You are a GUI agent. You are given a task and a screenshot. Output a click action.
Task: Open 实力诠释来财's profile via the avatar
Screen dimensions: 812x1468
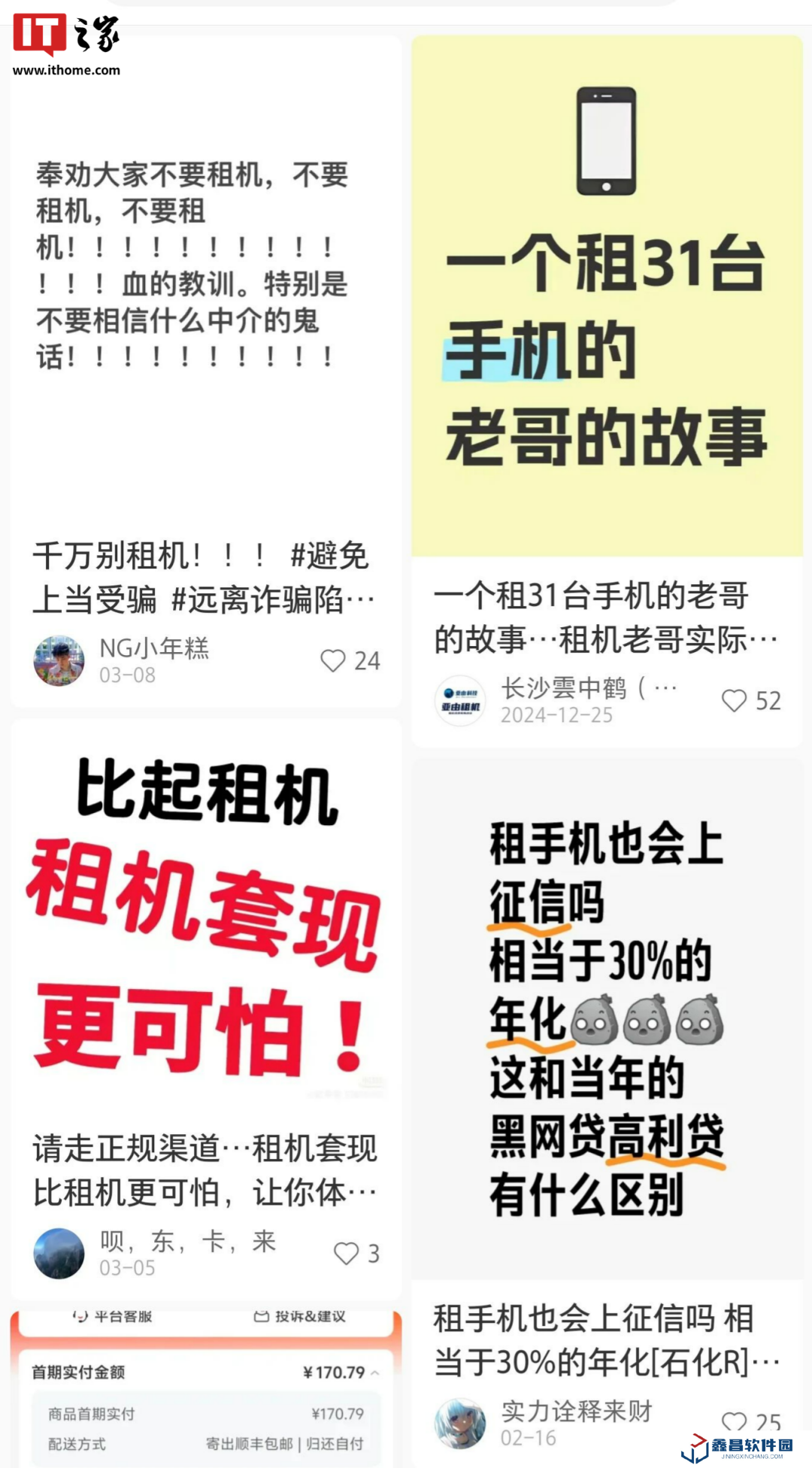click(x=460, y=1424)
